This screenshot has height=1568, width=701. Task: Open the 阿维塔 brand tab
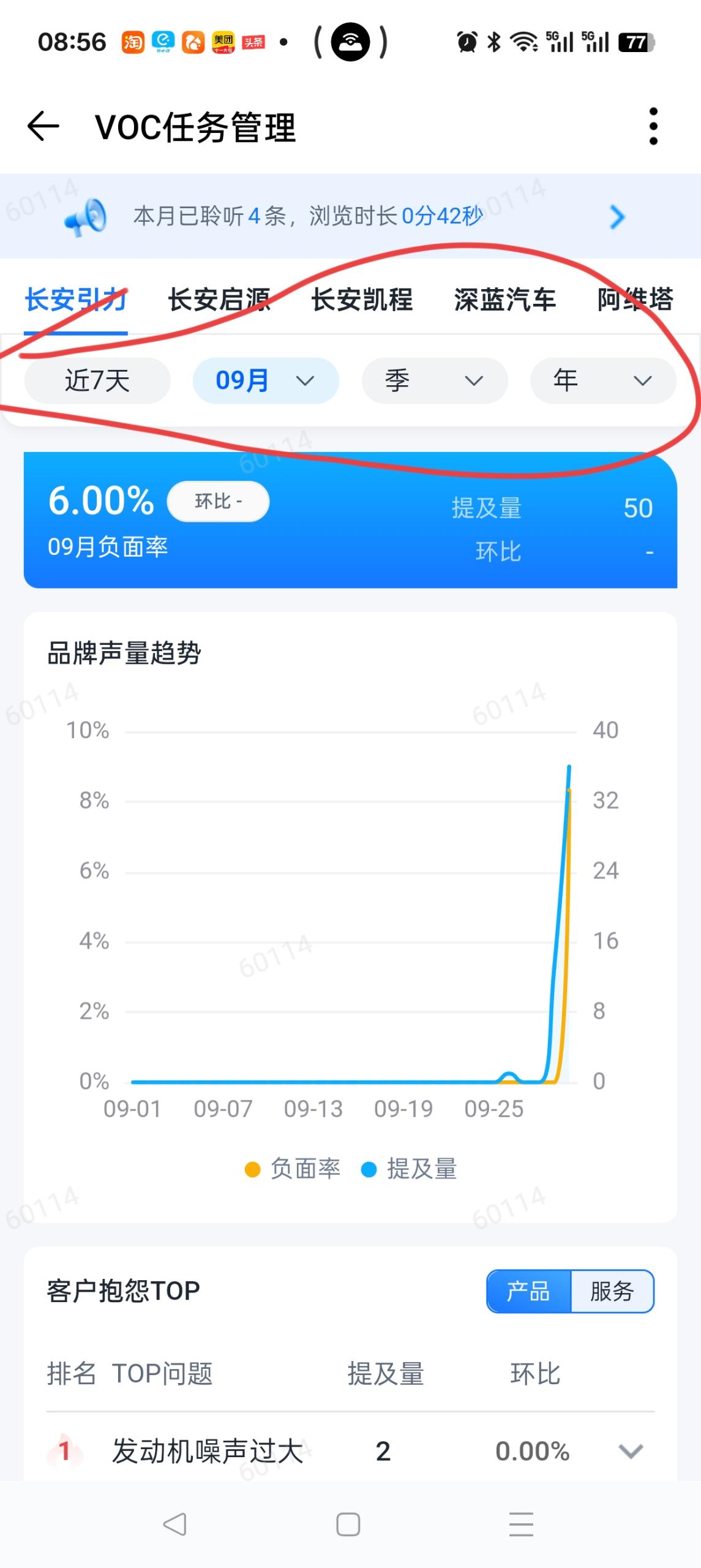[x=635, y=300]
